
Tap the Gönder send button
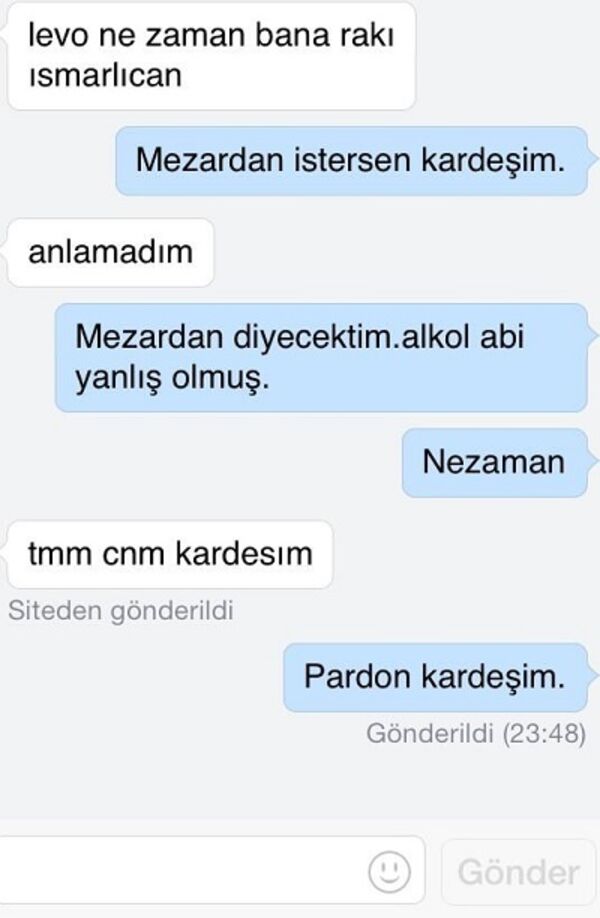click(x=518, y=872)
